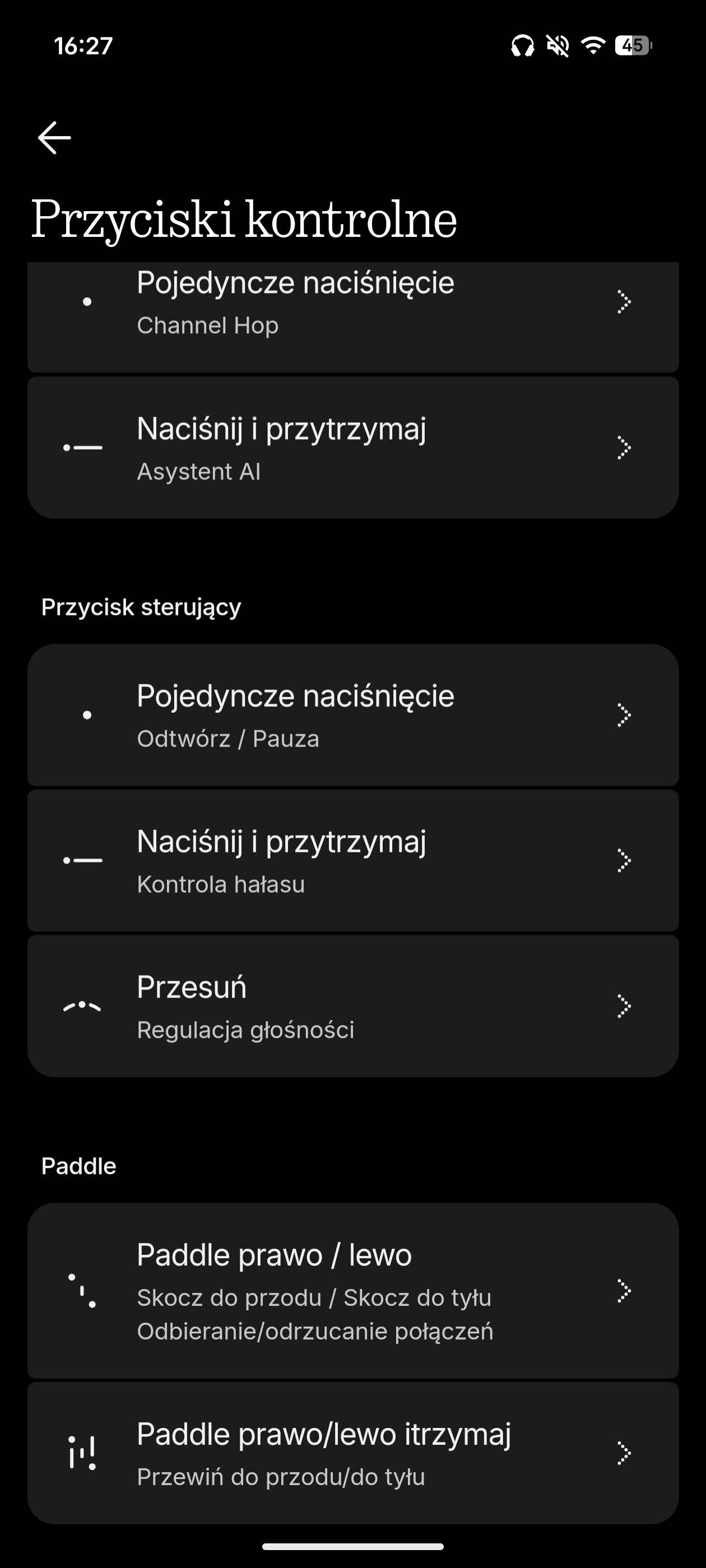Open the Paddle prawo / lewo setting
706x1568 pixels.
coord(352,1290)
